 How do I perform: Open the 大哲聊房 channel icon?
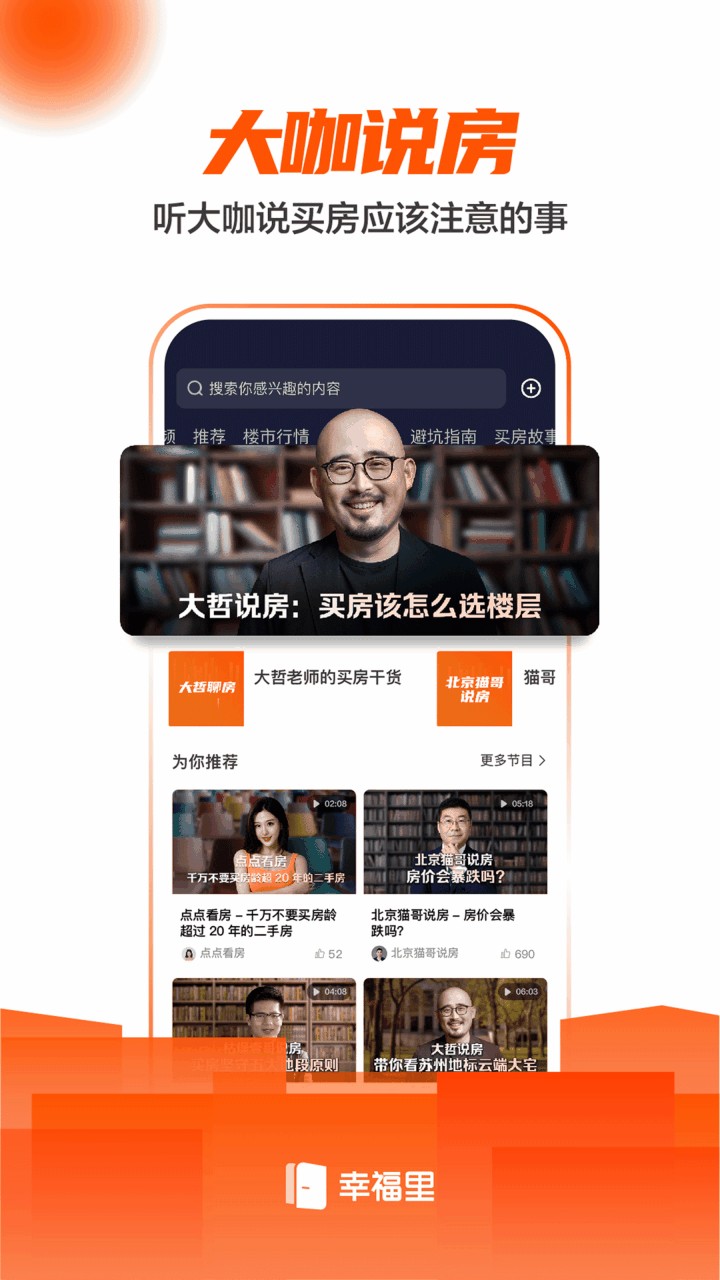click(207, 688)
